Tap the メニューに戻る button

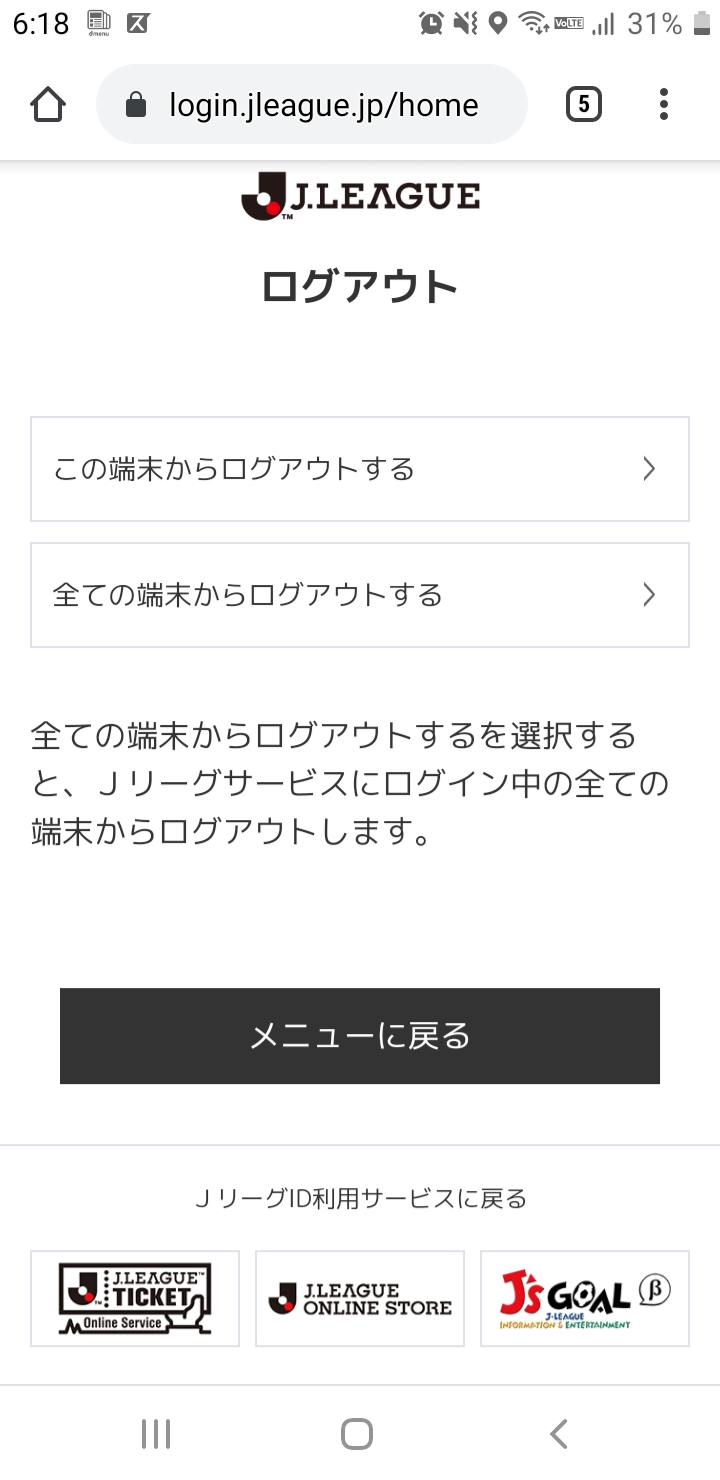point(360,1036)
